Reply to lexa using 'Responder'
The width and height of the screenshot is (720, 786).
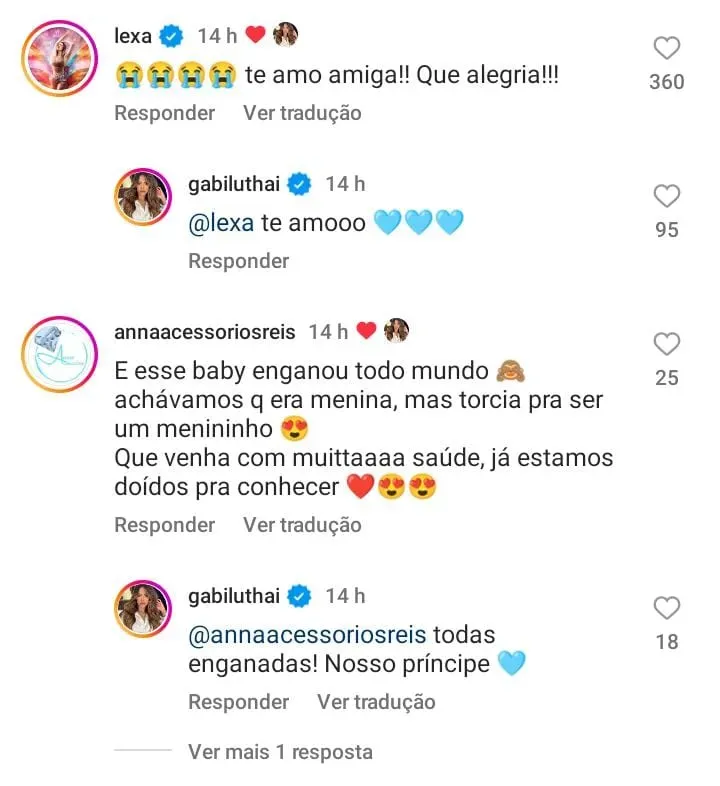click(x=163, y=113)
